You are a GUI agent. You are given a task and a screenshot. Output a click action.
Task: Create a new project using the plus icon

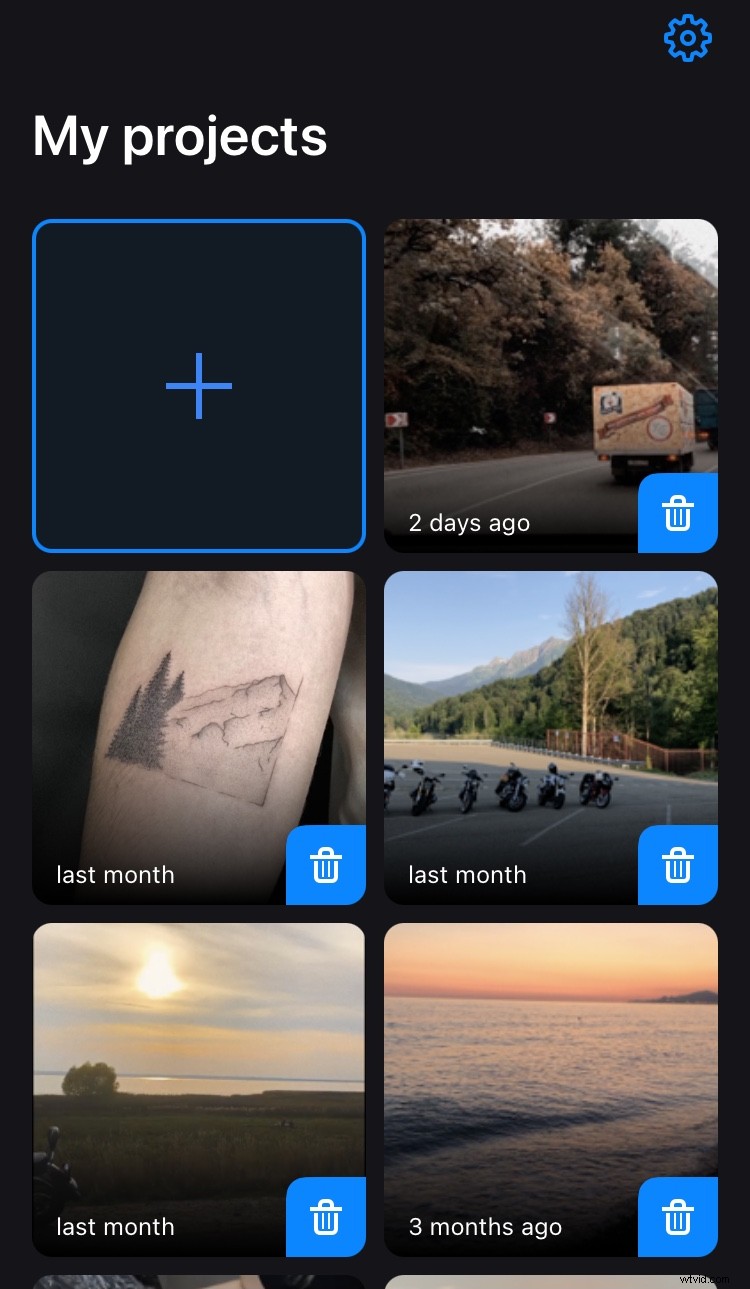(198, 385)
